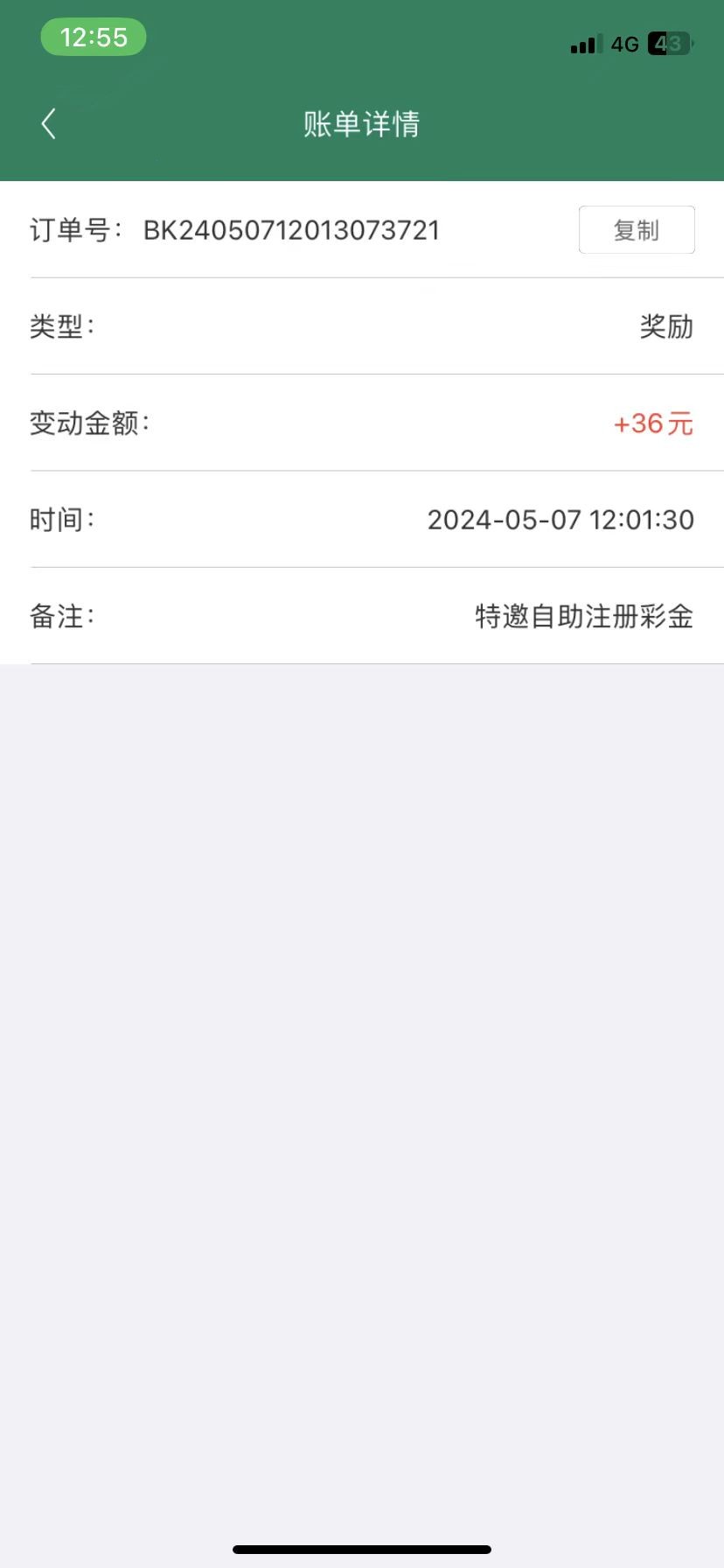Tap the +36元 amount in red

tap(652, 423)
